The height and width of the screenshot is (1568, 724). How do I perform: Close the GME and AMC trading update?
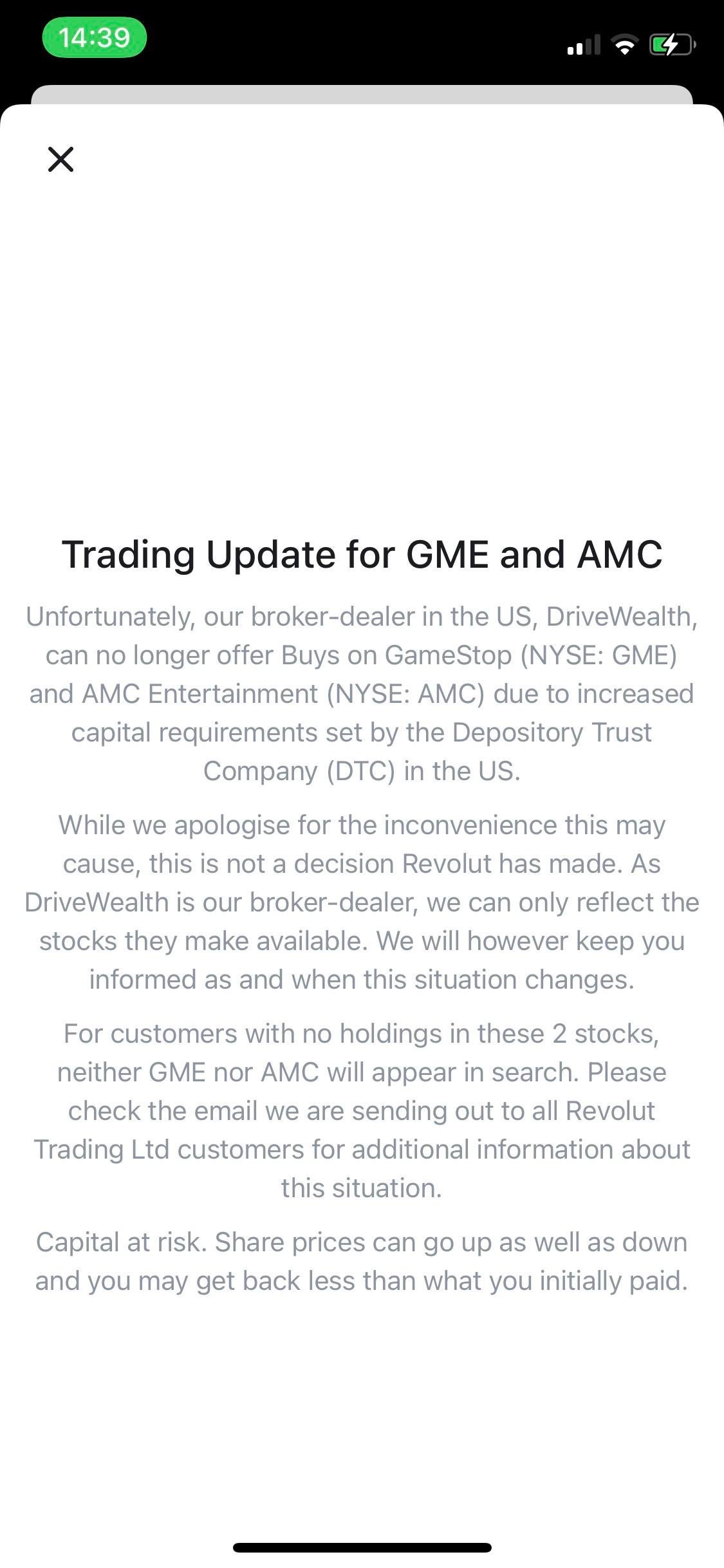point(61,159)
